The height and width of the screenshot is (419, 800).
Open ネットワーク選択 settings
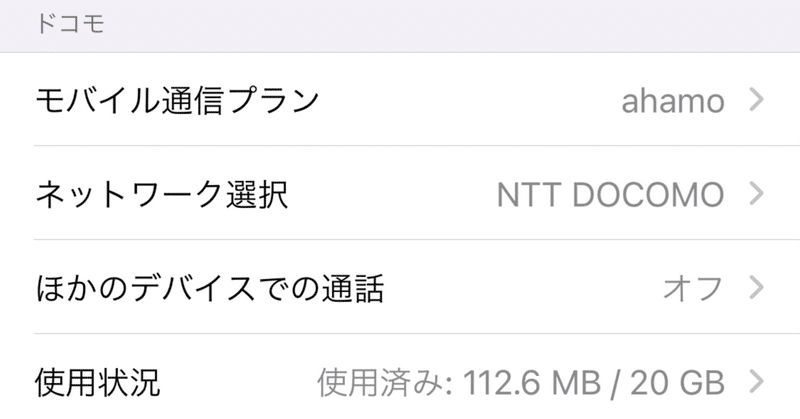(x=400, y=194)
